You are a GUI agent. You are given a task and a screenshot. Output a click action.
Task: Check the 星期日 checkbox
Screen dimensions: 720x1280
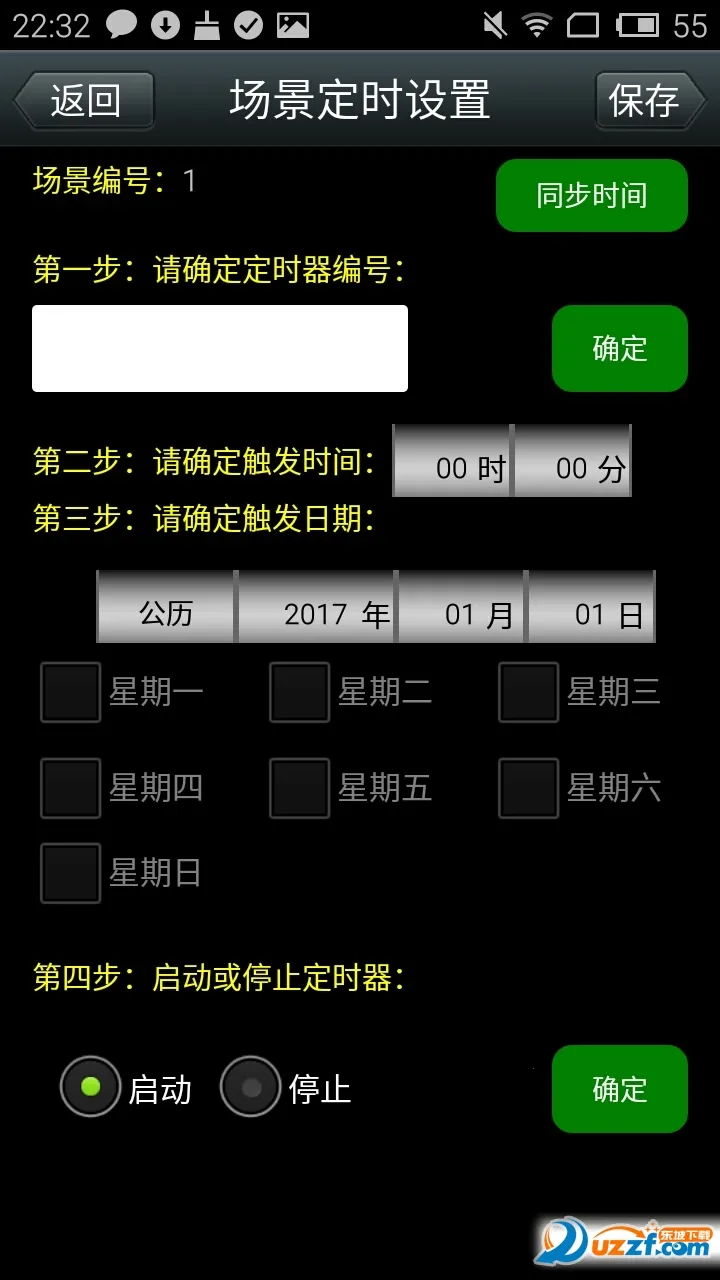click(71, 873)
